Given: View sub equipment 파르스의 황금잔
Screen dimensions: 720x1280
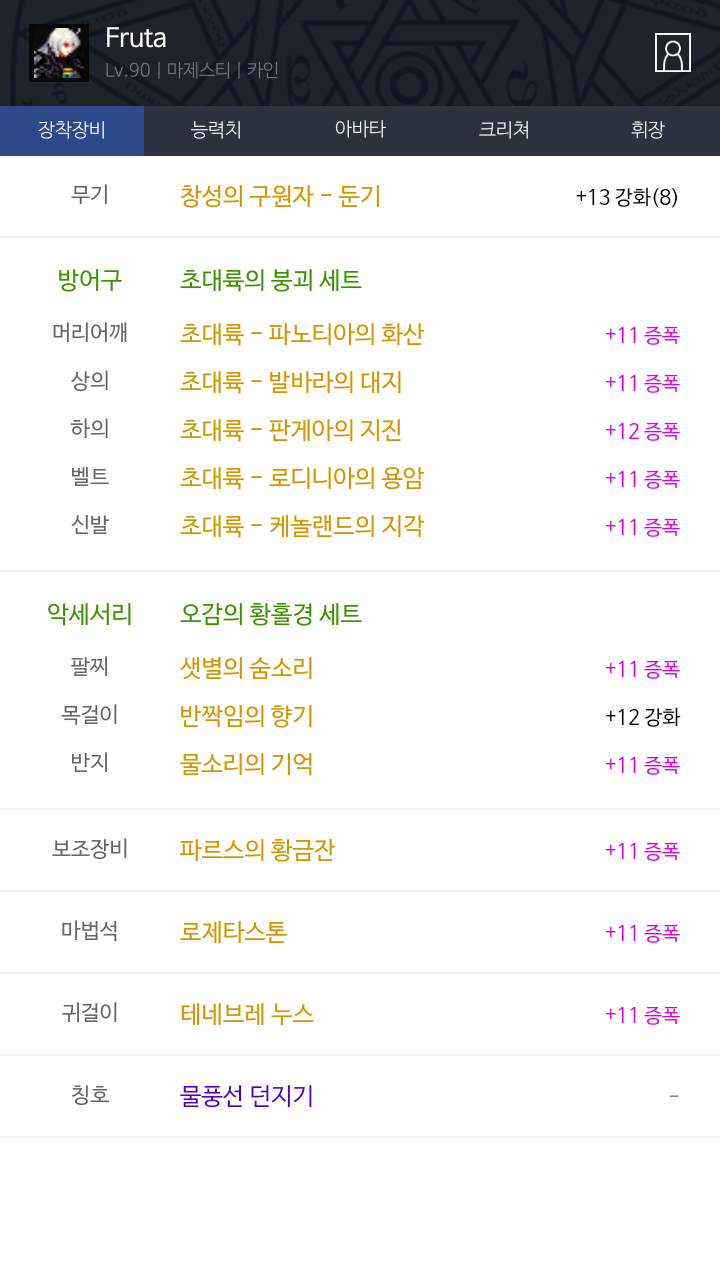Looking at the screenshot, I should click(258, 850).
